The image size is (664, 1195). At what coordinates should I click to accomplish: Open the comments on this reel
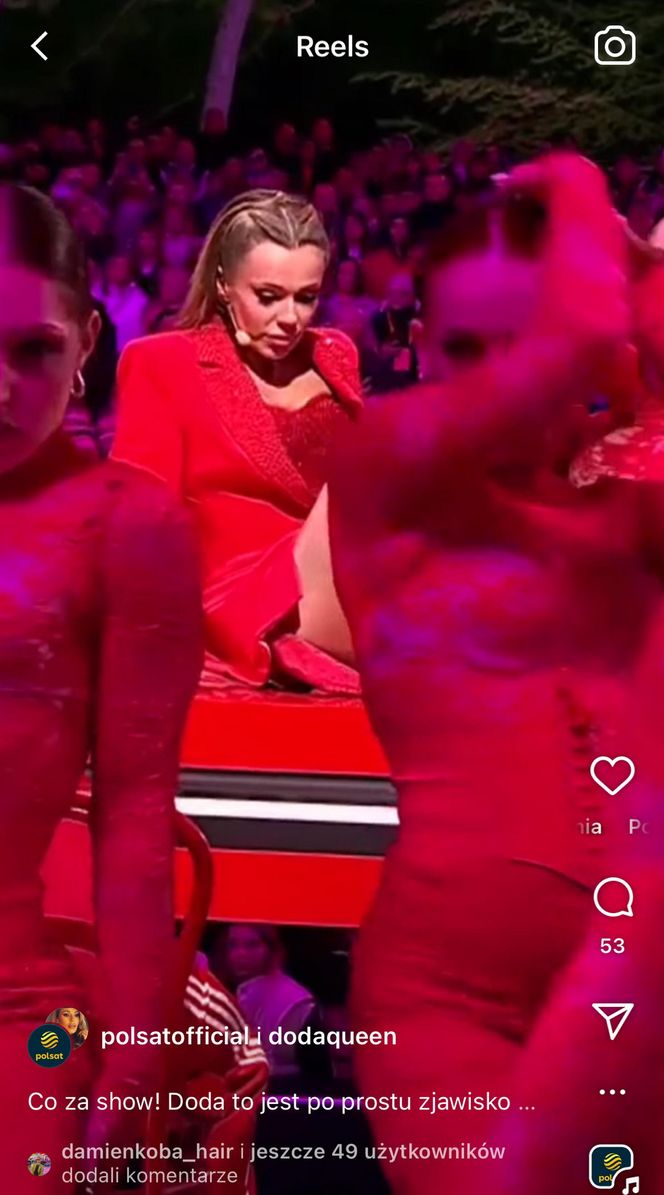612,898
